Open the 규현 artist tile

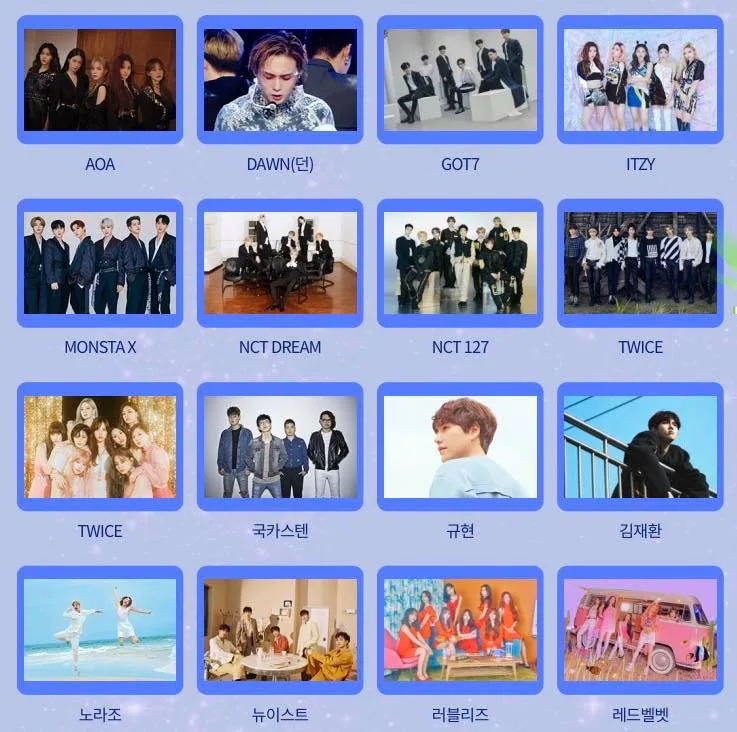460,447
